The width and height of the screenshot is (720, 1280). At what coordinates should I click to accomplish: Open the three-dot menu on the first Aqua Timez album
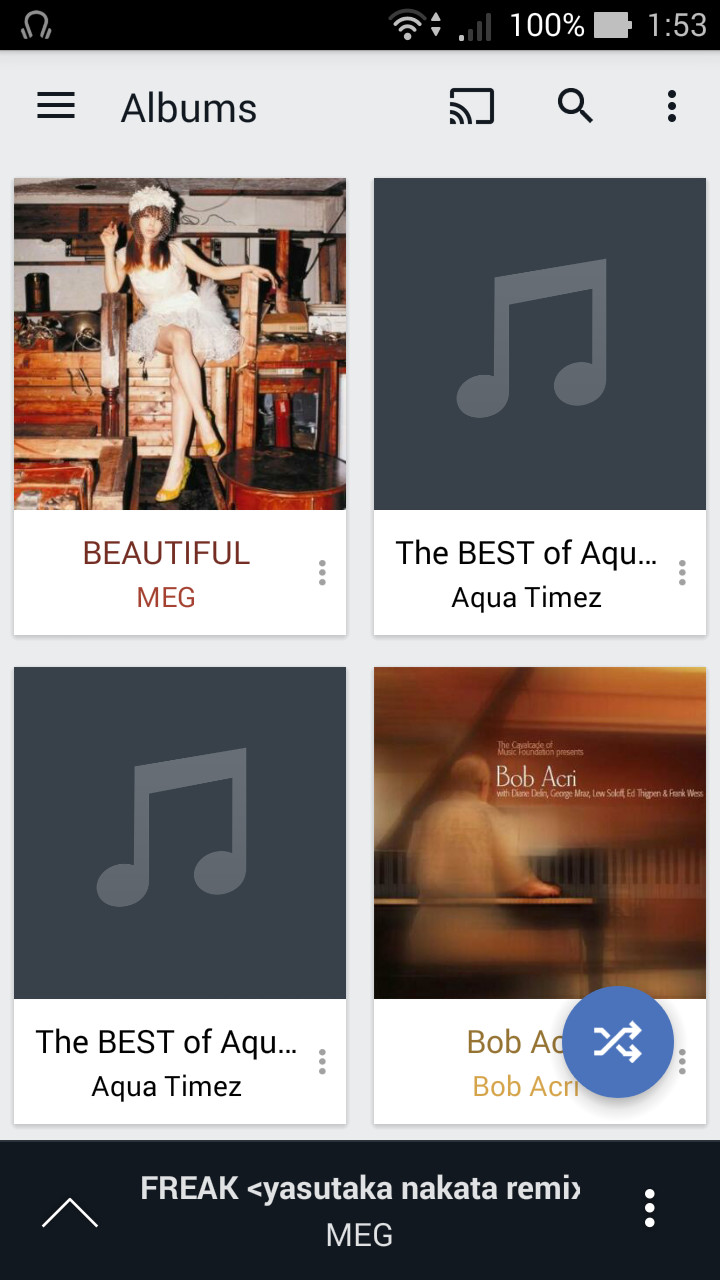pos(681,572)
